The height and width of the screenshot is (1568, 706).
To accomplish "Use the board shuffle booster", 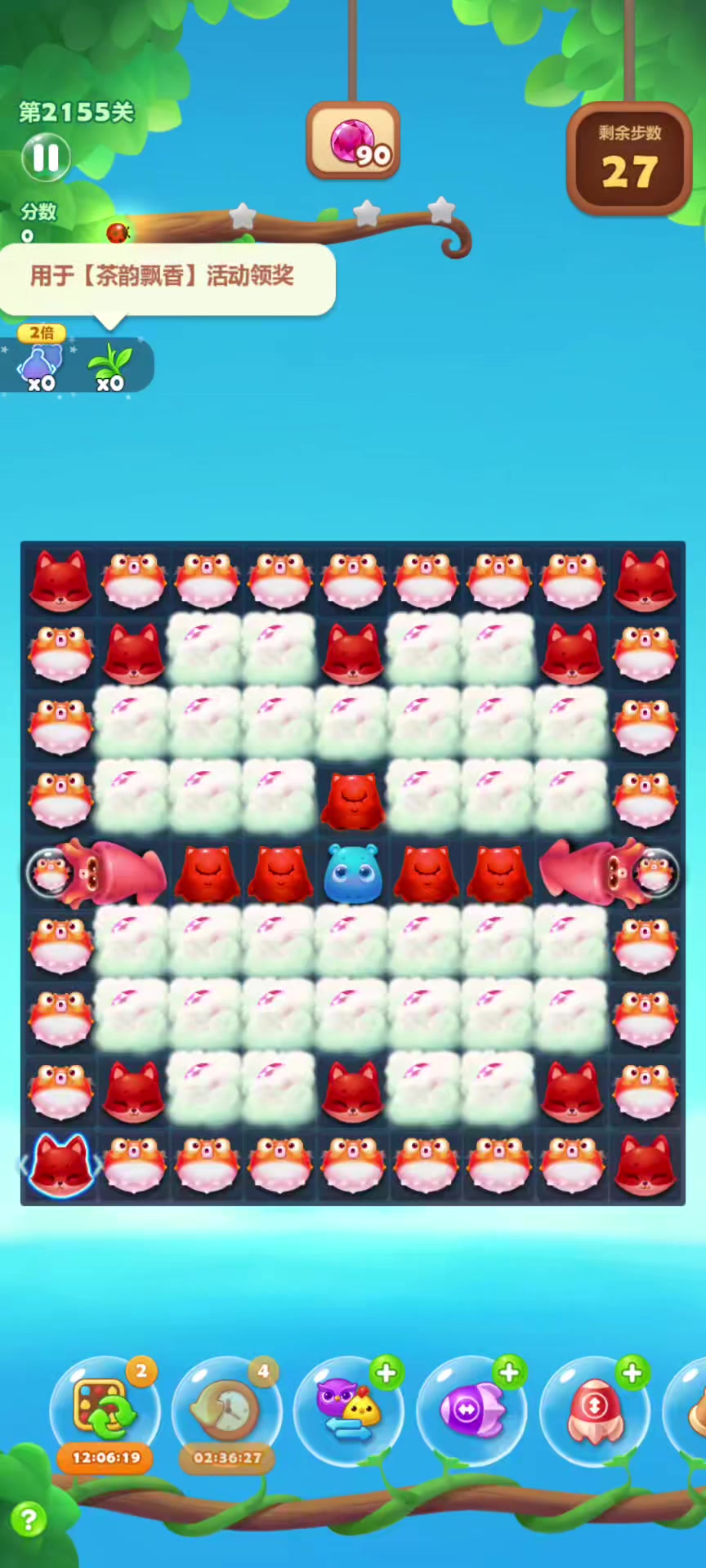I will [x=105, y=1408].
